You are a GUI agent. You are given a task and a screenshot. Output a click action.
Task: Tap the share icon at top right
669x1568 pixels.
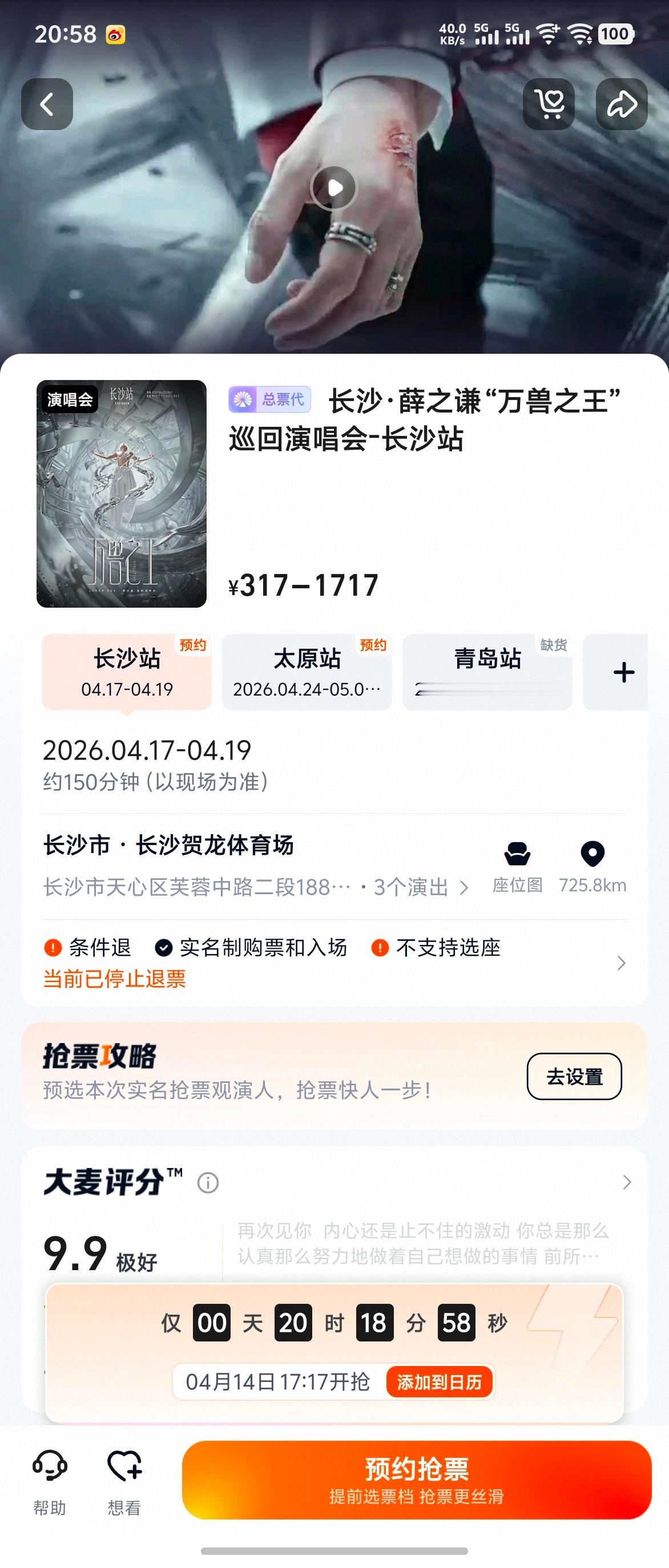point(621,103)
